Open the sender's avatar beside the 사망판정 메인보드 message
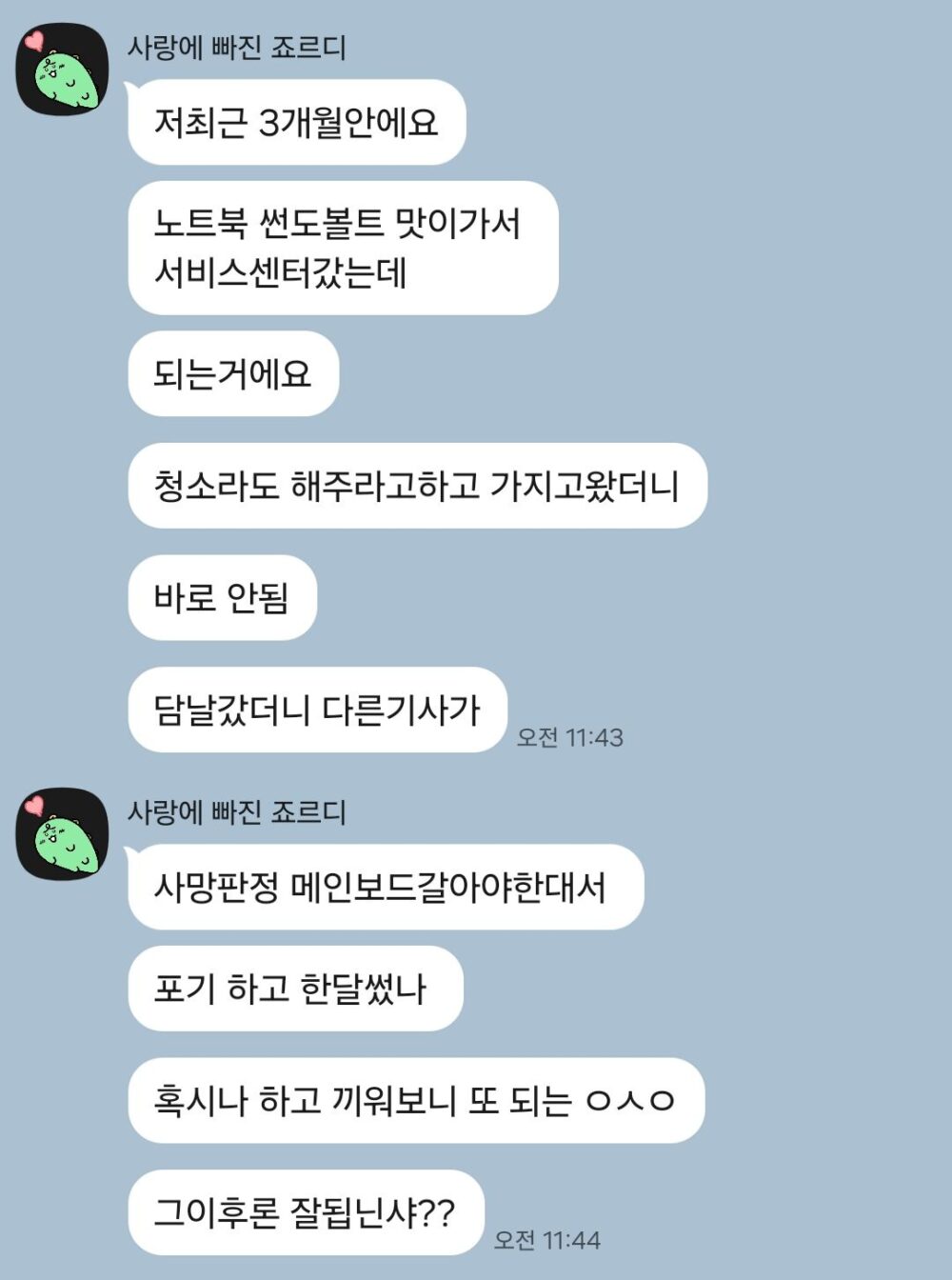The width and height of the screenshot is (952, 1280). click(63, 834)
